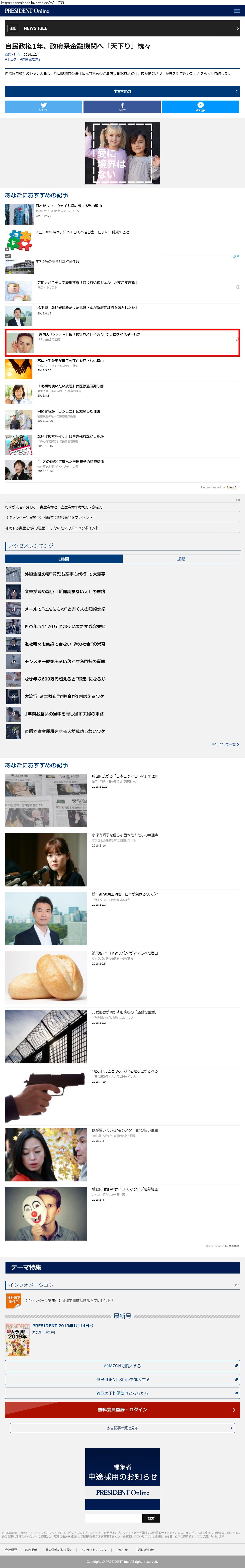Tap the 本文を読む button
The height and width of the screenshot is (1568, 245).
[122, 91]
